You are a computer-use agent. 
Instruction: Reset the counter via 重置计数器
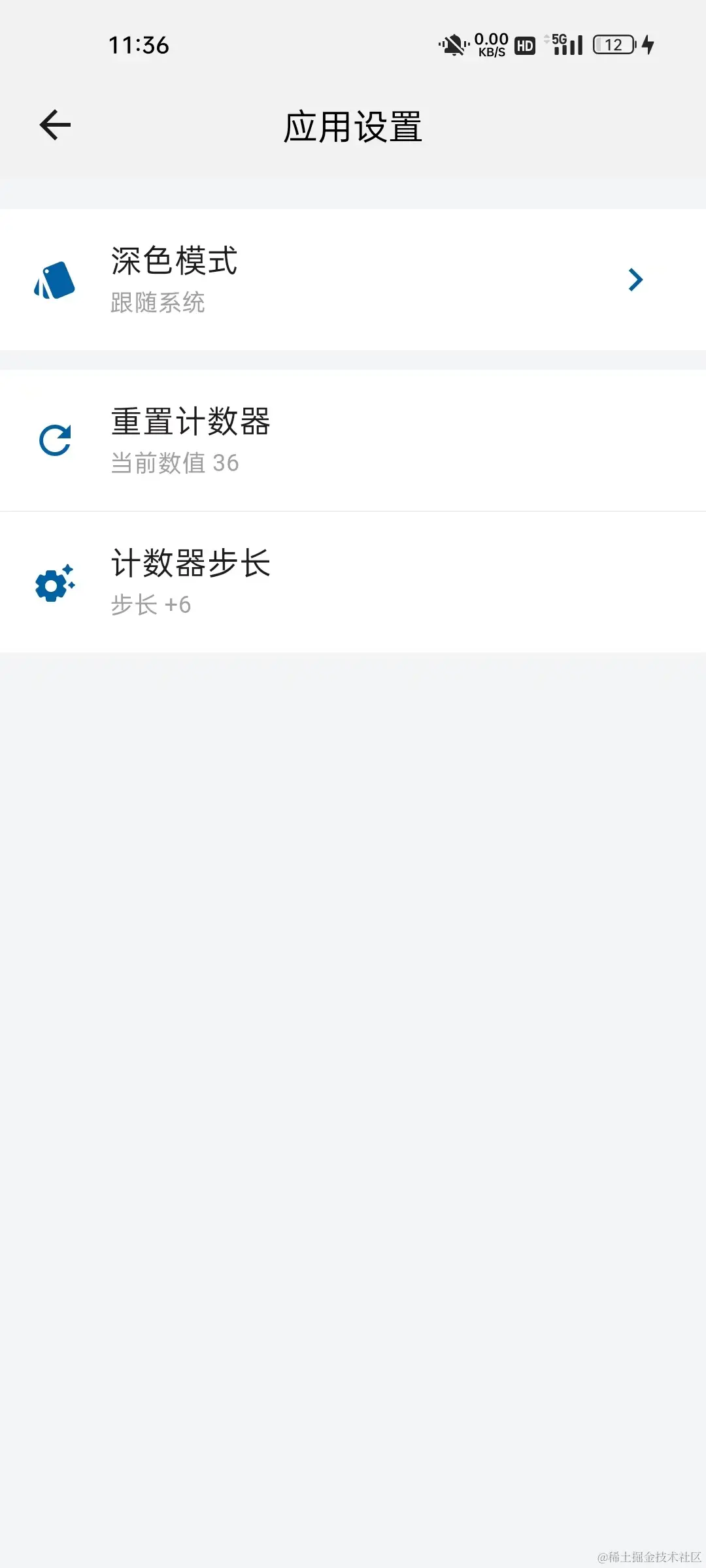[353, 440]
